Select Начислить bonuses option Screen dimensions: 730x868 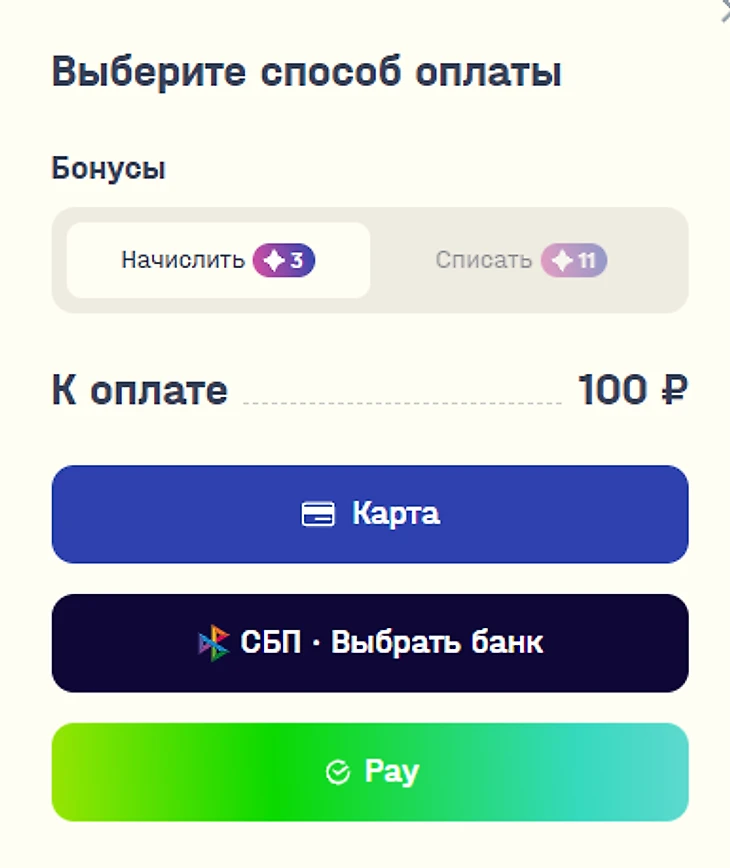[218, 261]
